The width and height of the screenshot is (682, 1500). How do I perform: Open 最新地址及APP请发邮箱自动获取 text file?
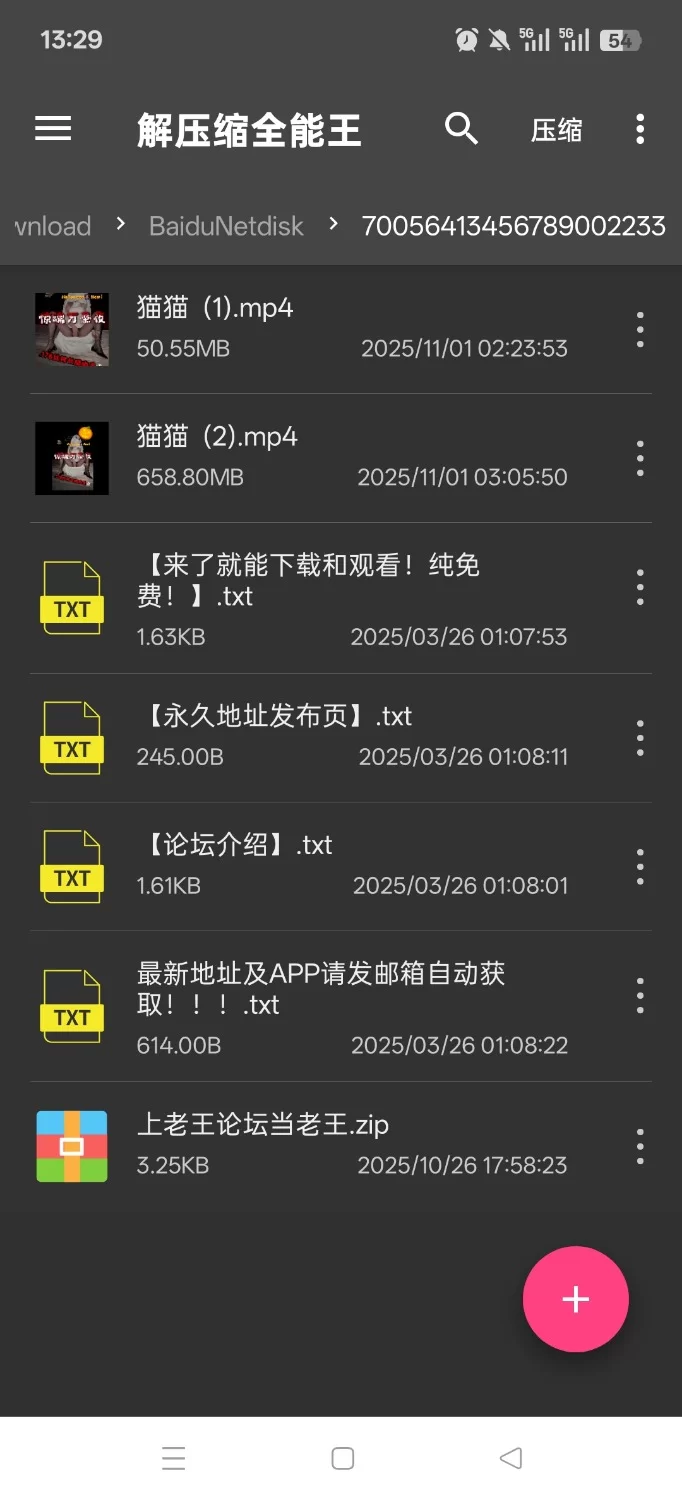[300, 1005]
